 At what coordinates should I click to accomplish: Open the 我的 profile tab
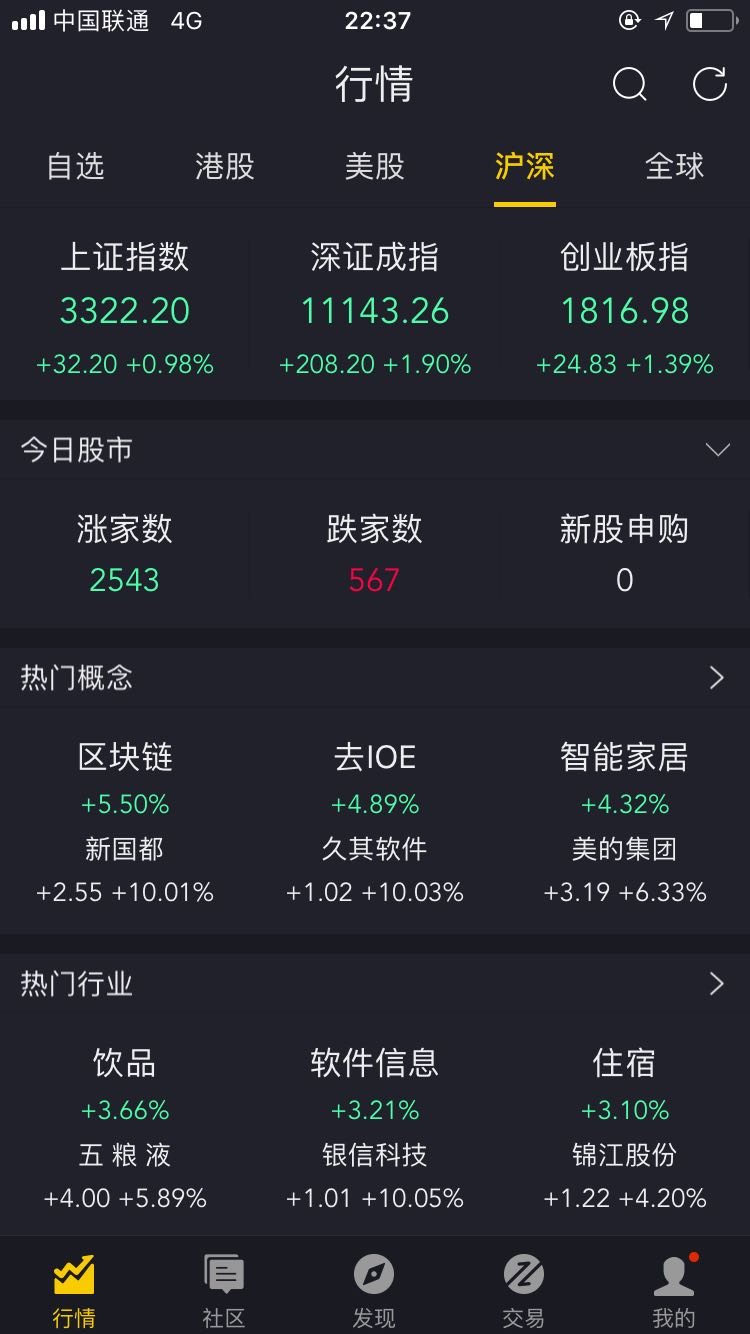pos(674,1290)
